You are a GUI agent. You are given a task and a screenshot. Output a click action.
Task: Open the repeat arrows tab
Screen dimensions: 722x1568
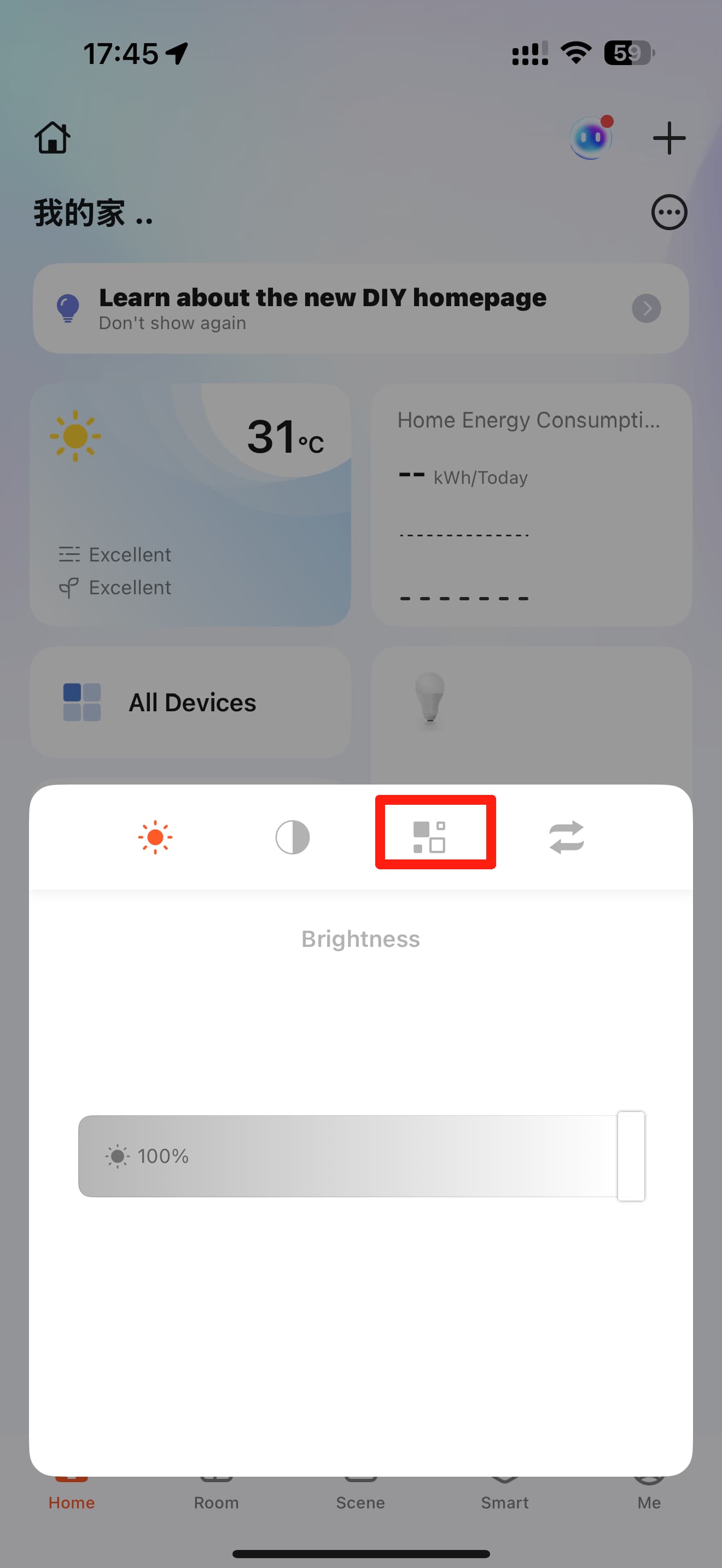point(566,837)
